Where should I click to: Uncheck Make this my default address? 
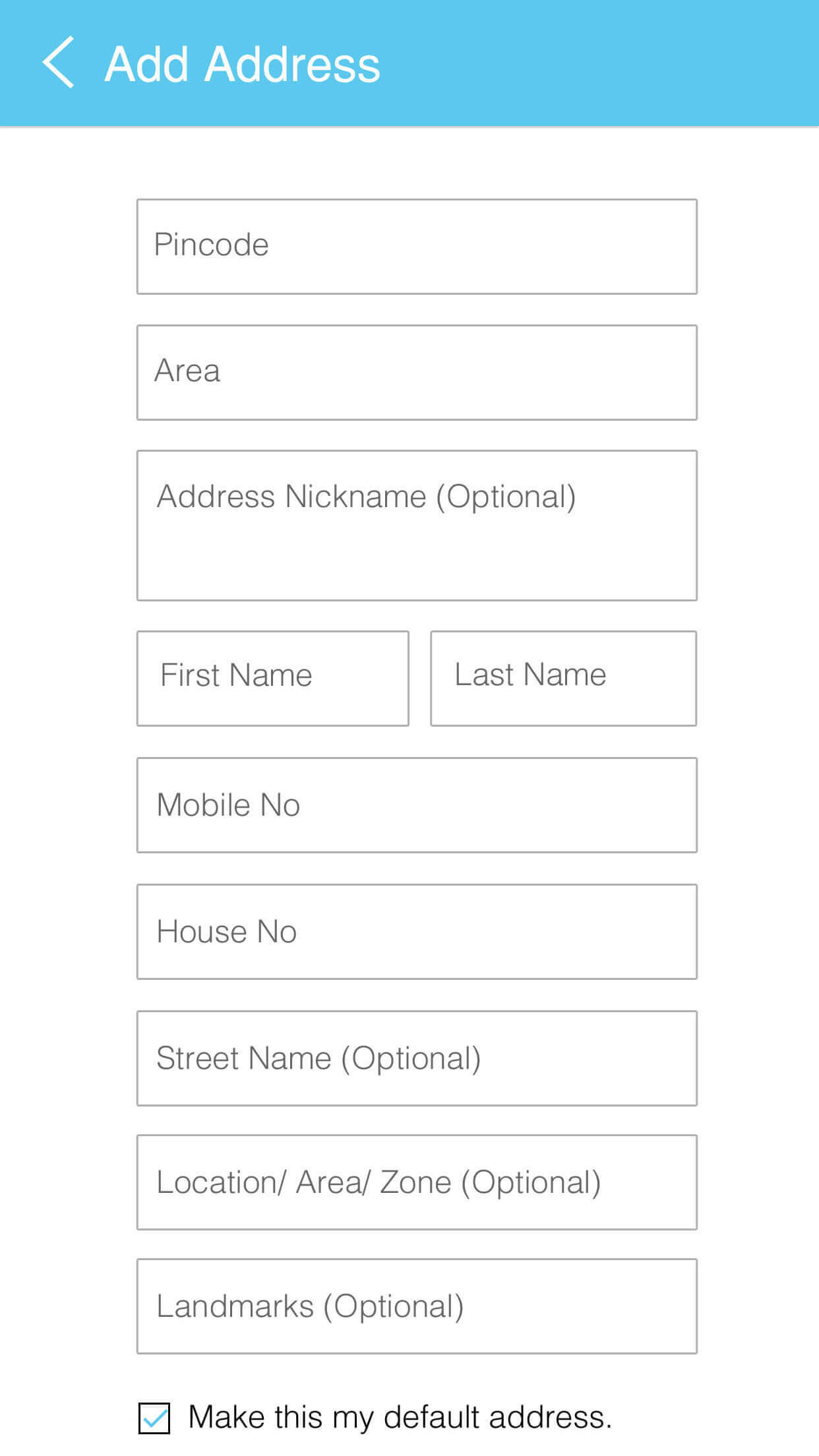(x=154, y=1418)
